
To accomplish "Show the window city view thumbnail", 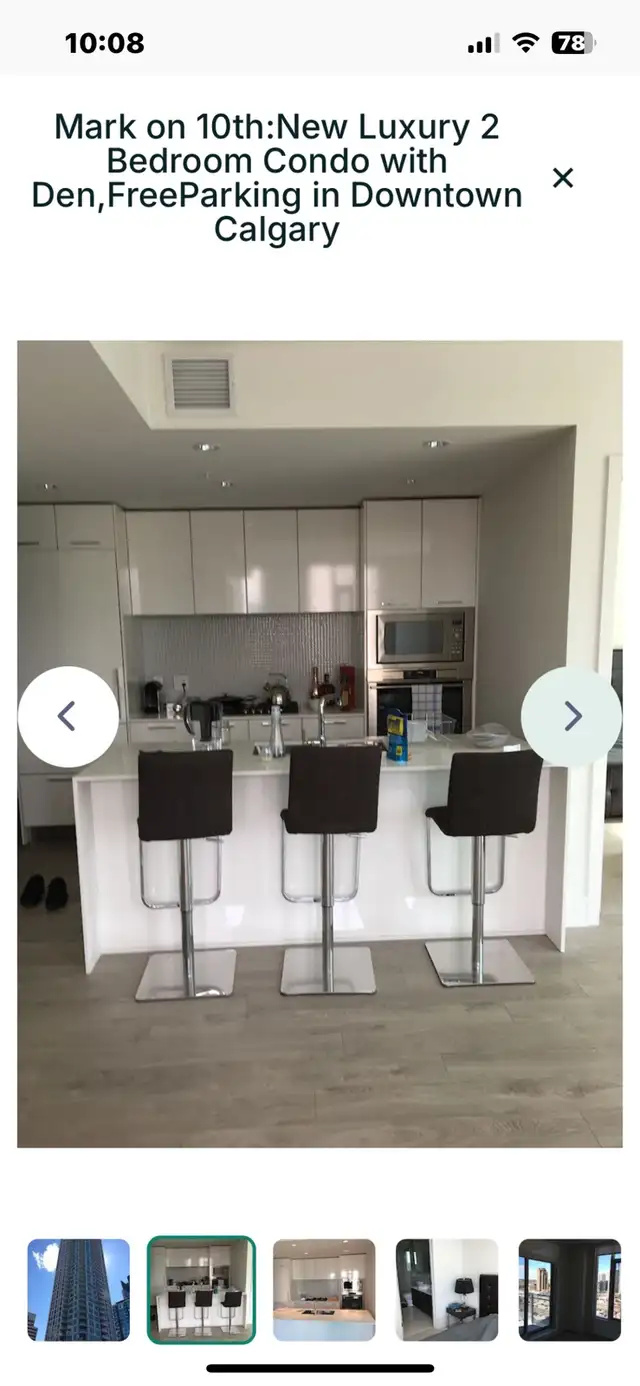I will (x=569, y=1289).
